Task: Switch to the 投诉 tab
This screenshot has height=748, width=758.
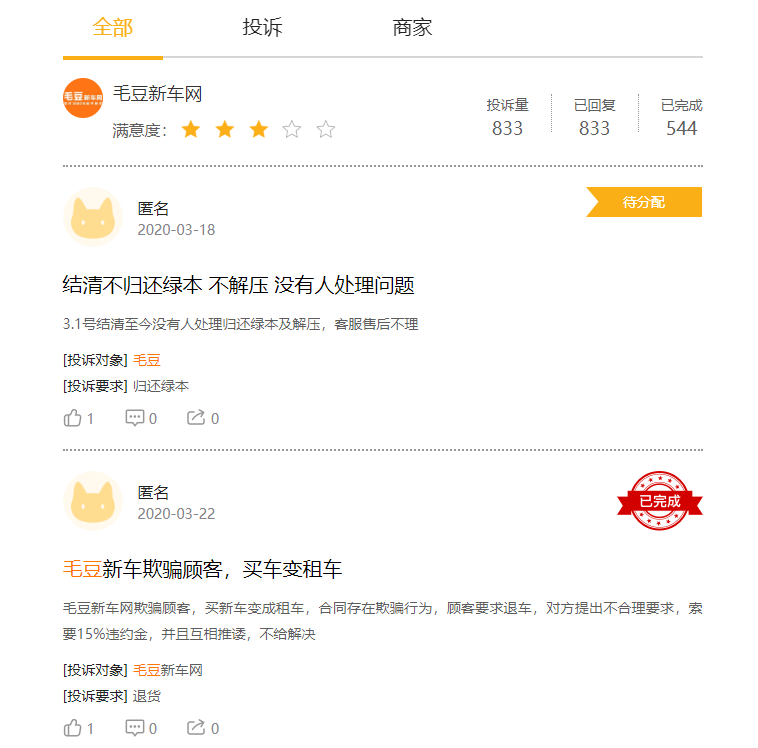Action: pyautogui.click(x=262, y=28)
